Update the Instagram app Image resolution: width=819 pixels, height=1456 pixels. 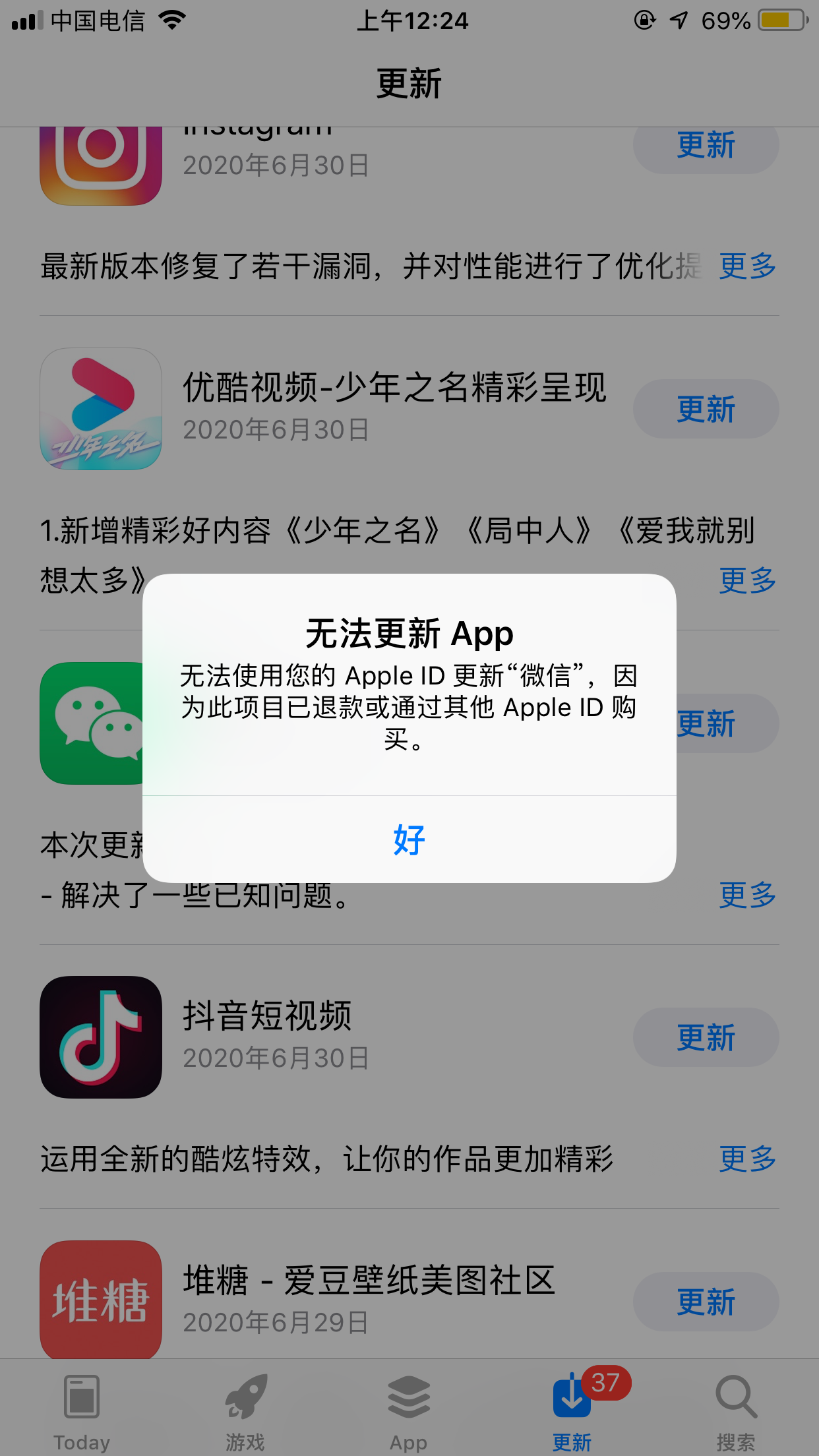[706, 146]
